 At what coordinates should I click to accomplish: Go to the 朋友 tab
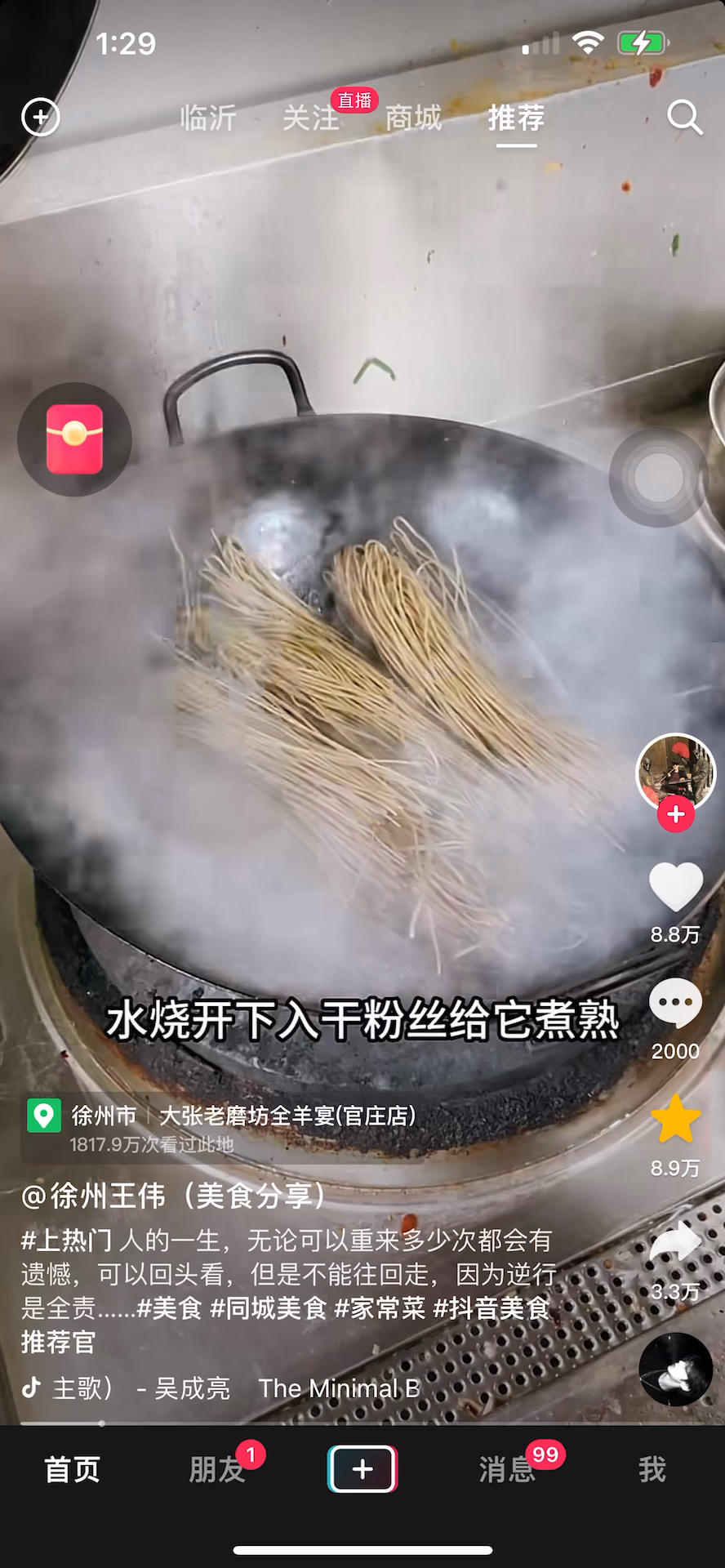[216, 1469]
